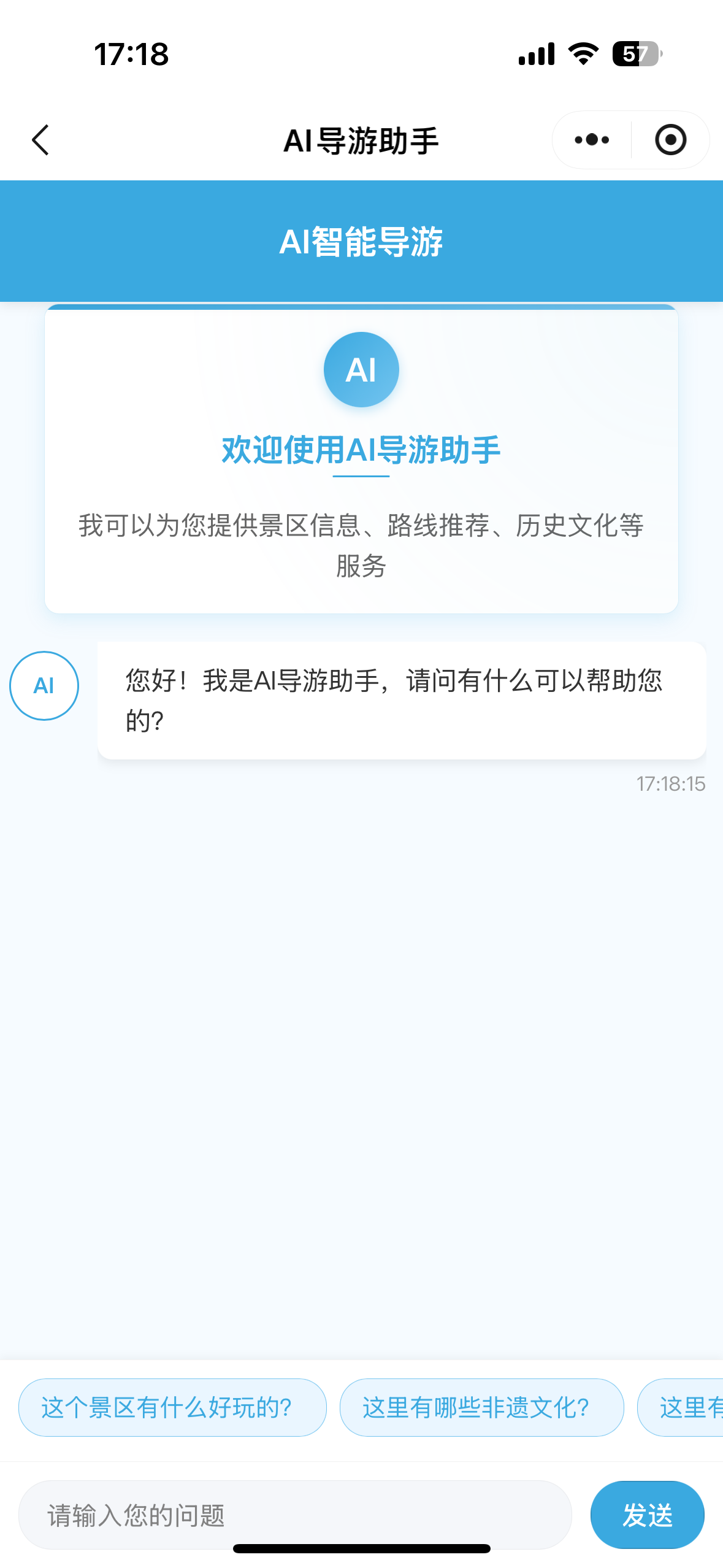
Task: Select the suggestion 这里有哪些非遗文化?
Action: (x=481, y=1407)
